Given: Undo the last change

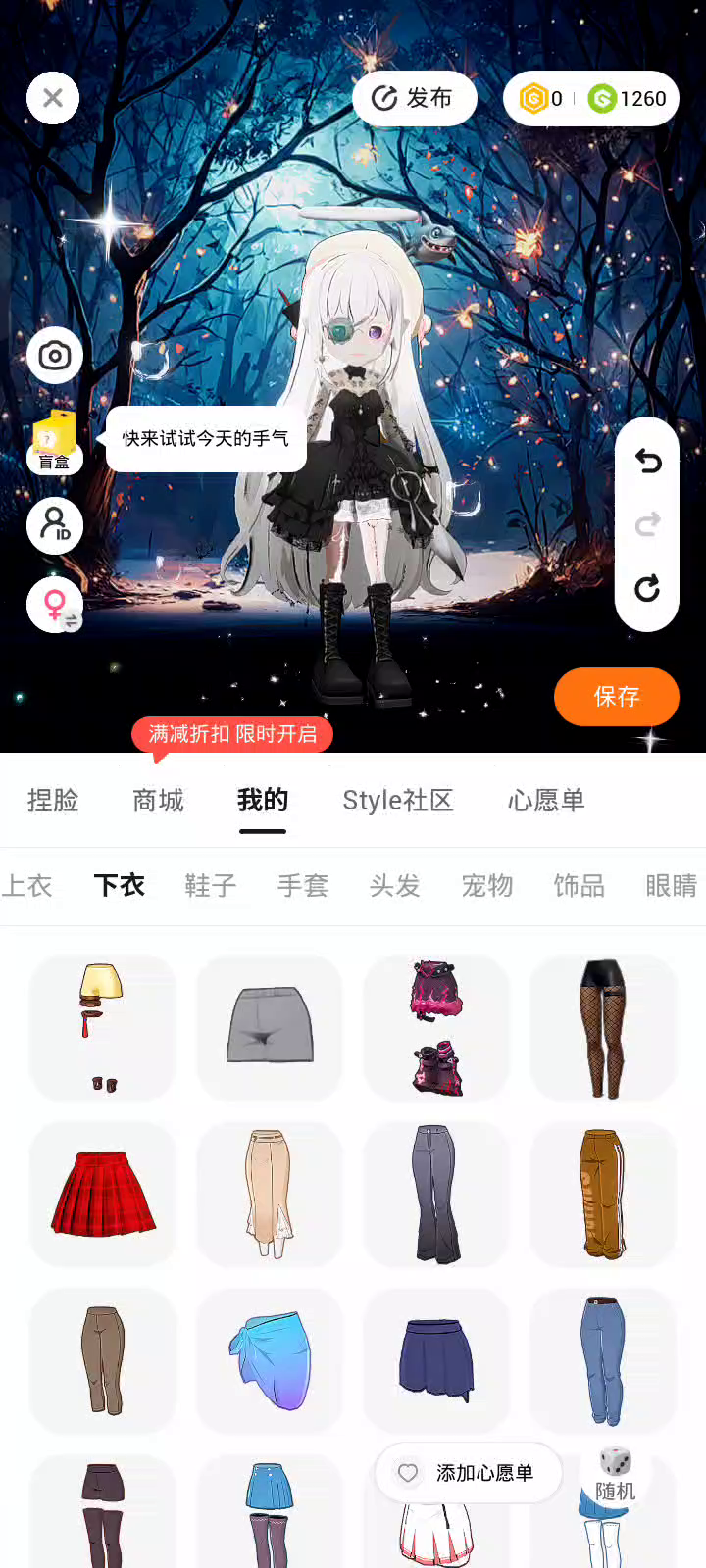Looking at the screenshot, I should (647, 461).
